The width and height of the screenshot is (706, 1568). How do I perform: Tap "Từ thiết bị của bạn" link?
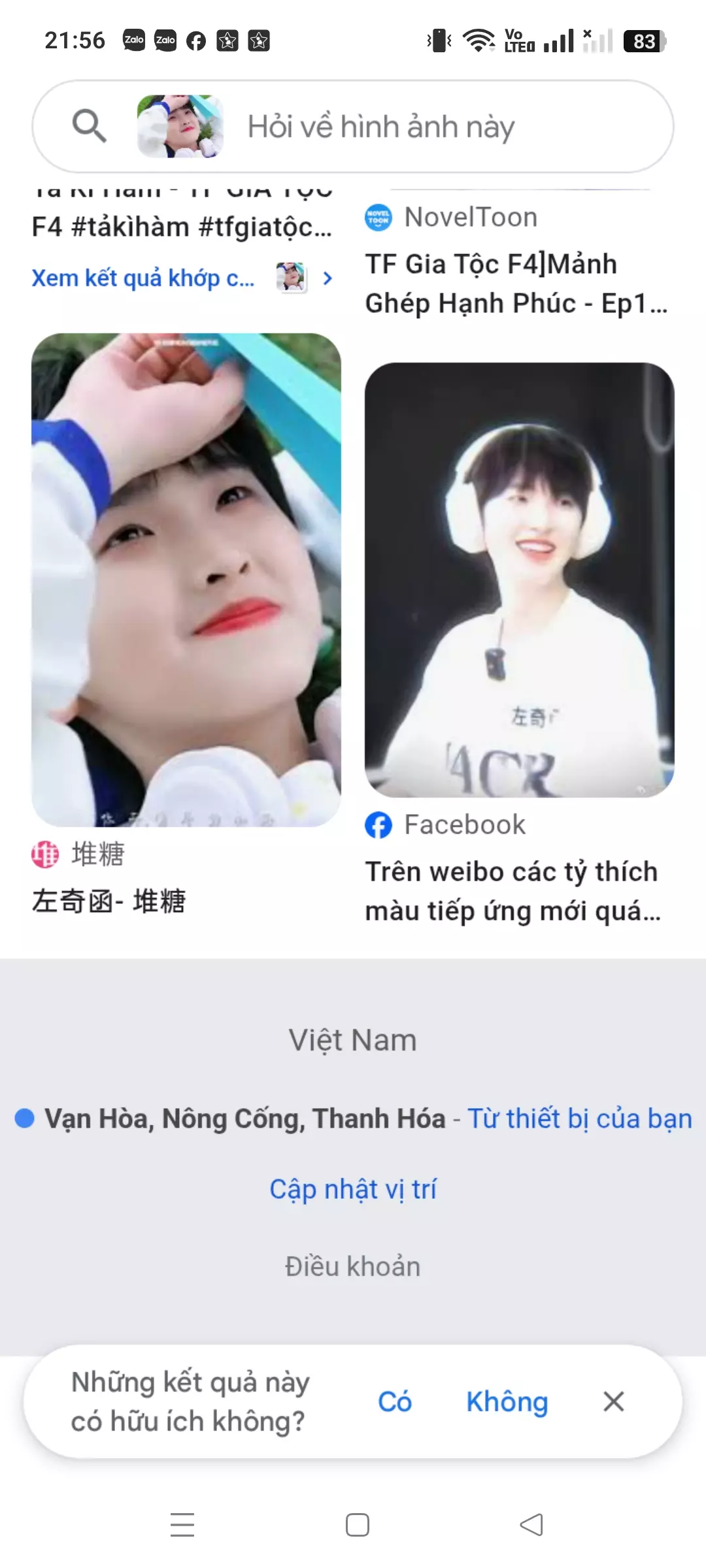[579, 1119]
